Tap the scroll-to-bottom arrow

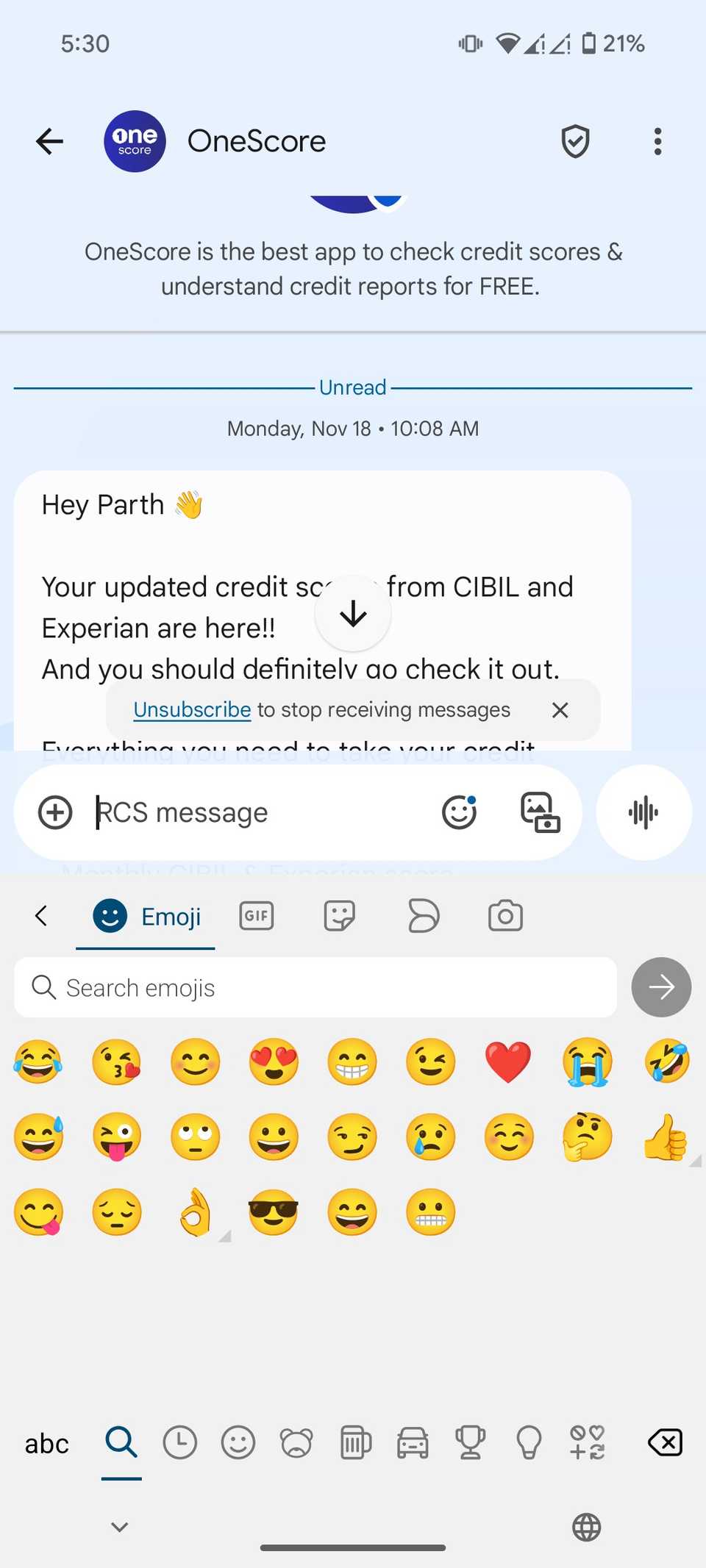click(352, 613)
